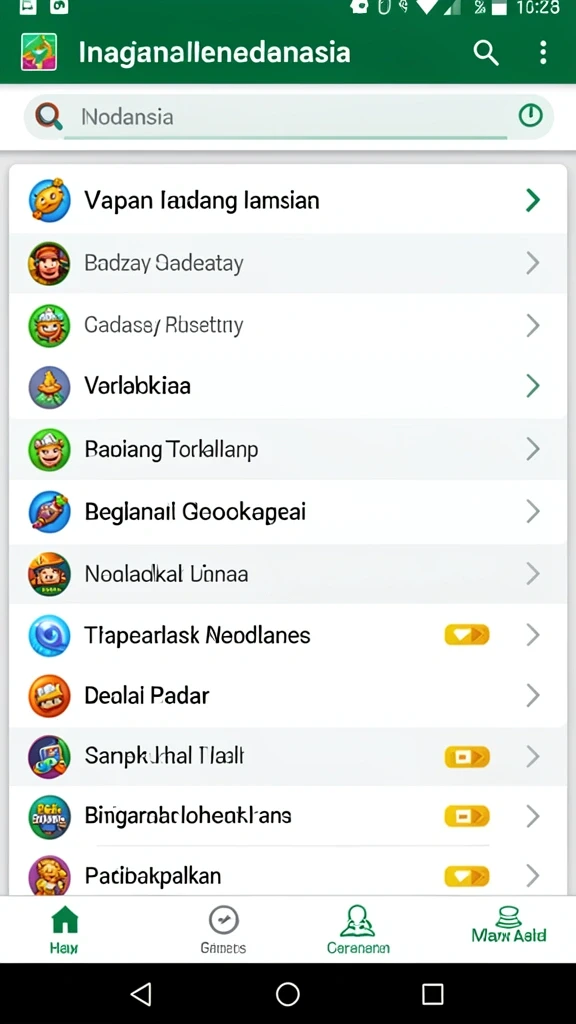Open the Patibakpalkan row

(288, 874)
